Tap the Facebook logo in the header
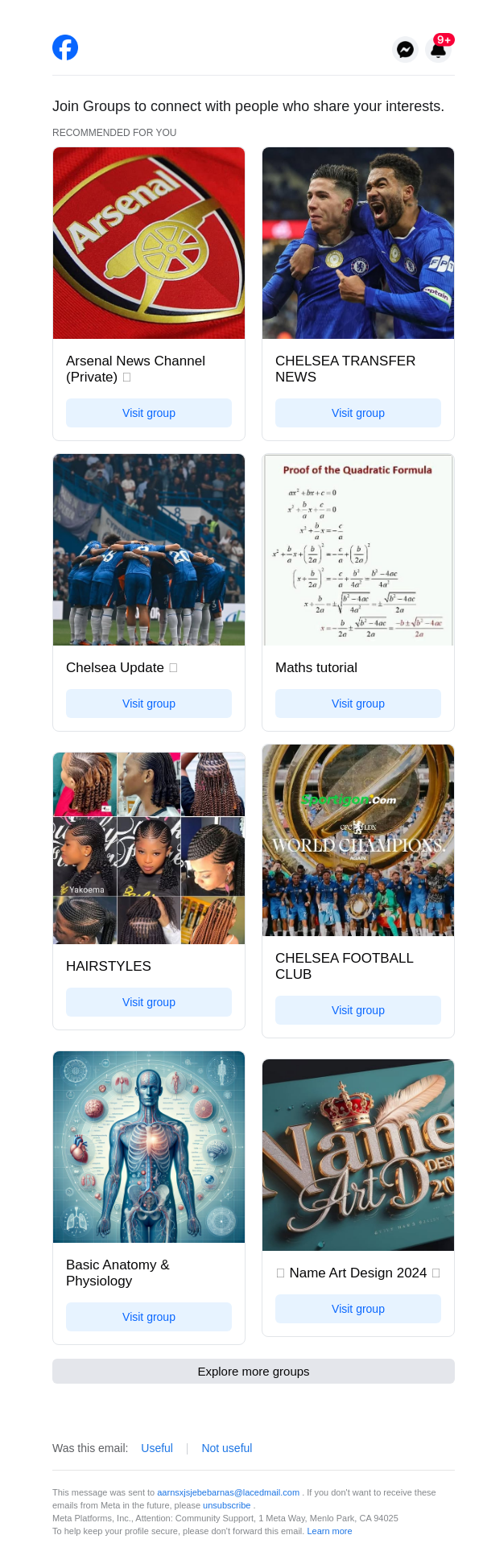483x1568 pixels. click(x=65, y=47)
